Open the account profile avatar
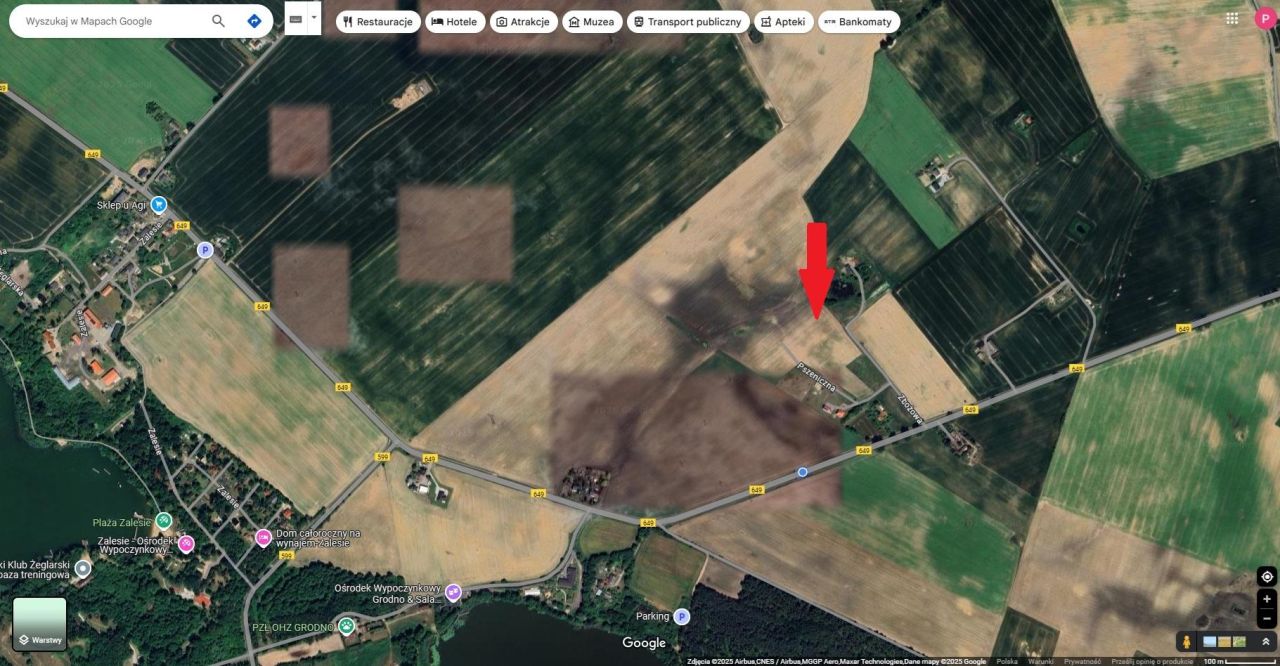This screenshot has width=1280, height=666. tap(1264, 18)
